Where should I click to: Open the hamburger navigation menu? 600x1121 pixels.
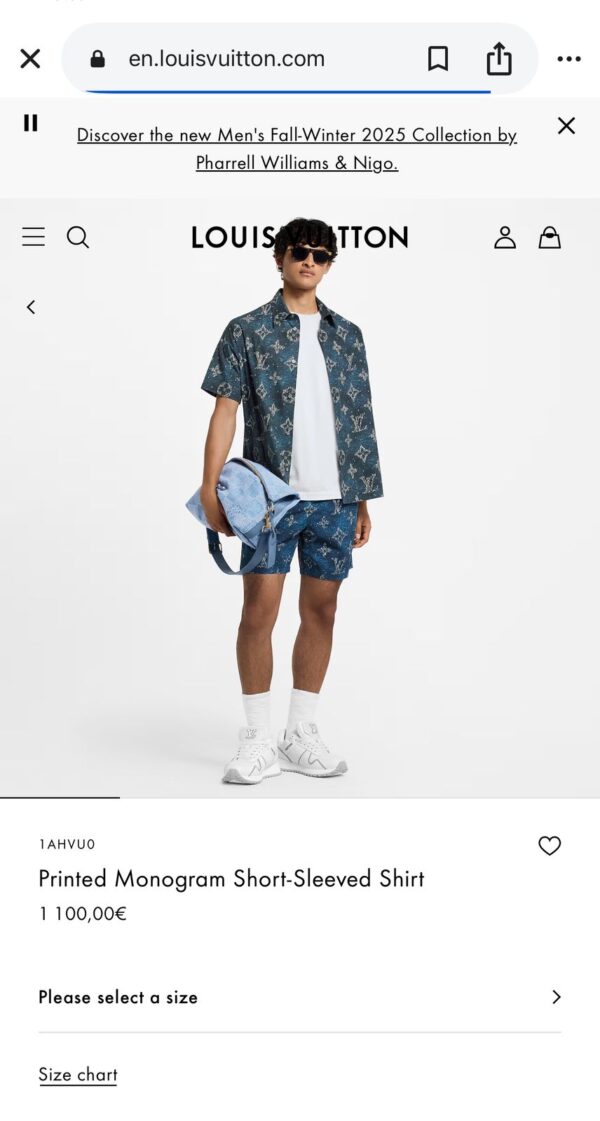pos(34,237)
